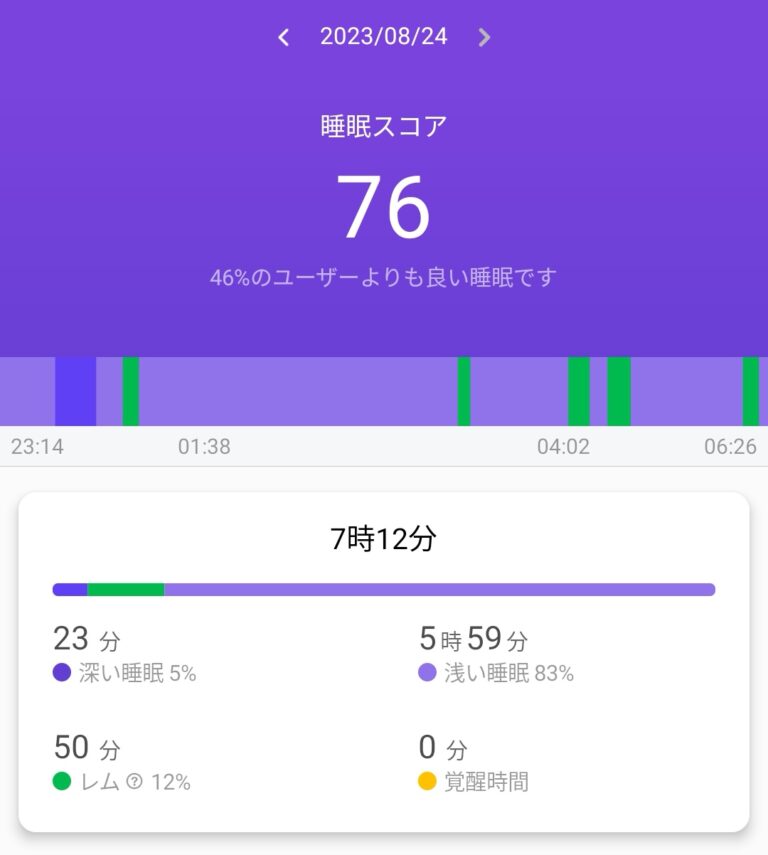Click the previous day arrow

tap(283, 37)
